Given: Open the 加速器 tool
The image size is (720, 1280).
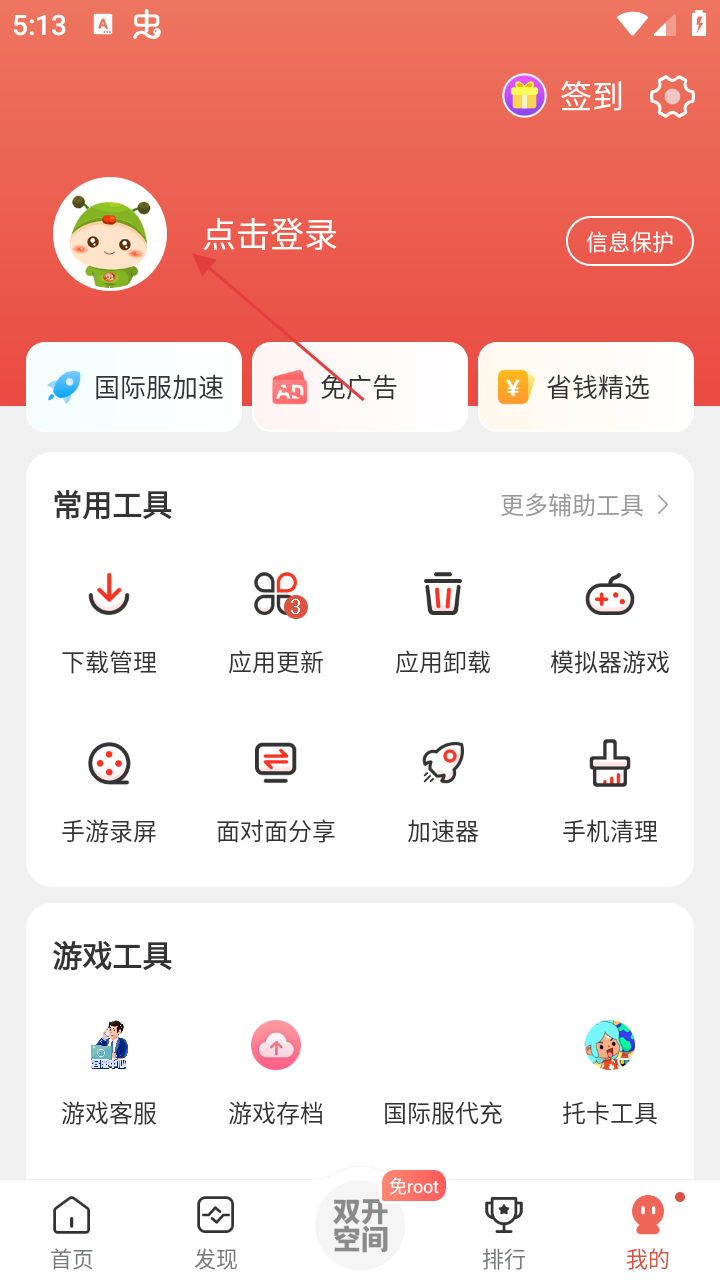Looking at the screenshot, I should click(443, 790).
